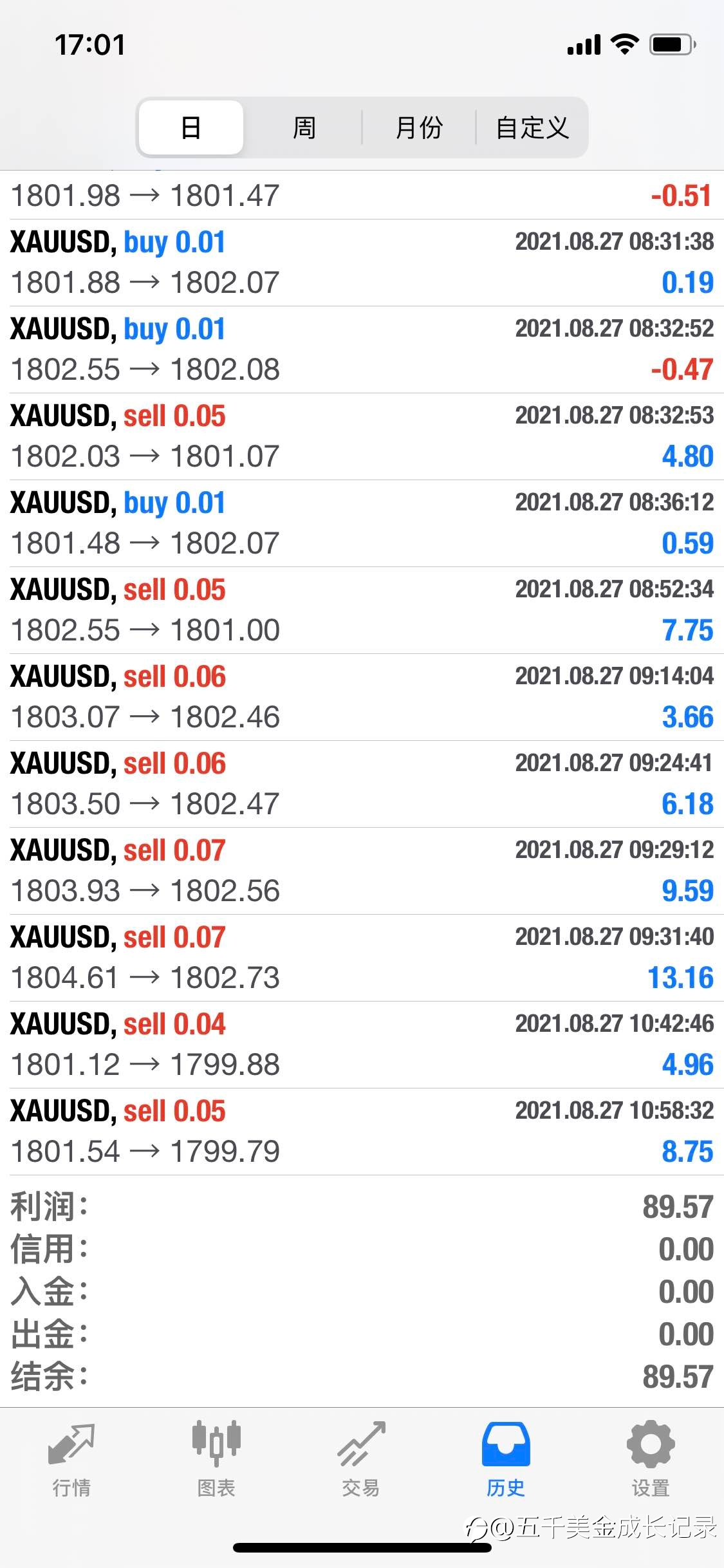This screenshot has height=1568, width=724.
Task: Go to the 图表 chart tab
Action: (x=216, y=1459)
